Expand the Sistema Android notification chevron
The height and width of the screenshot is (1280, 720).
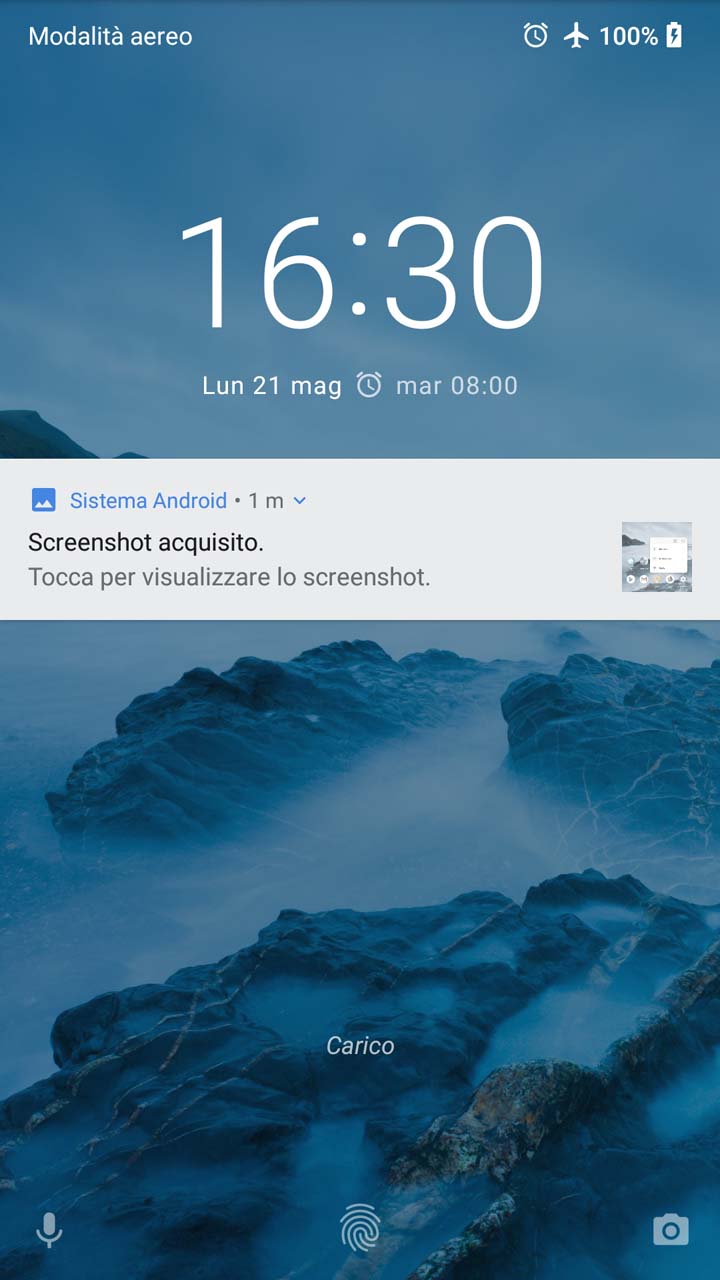point(299,500)
